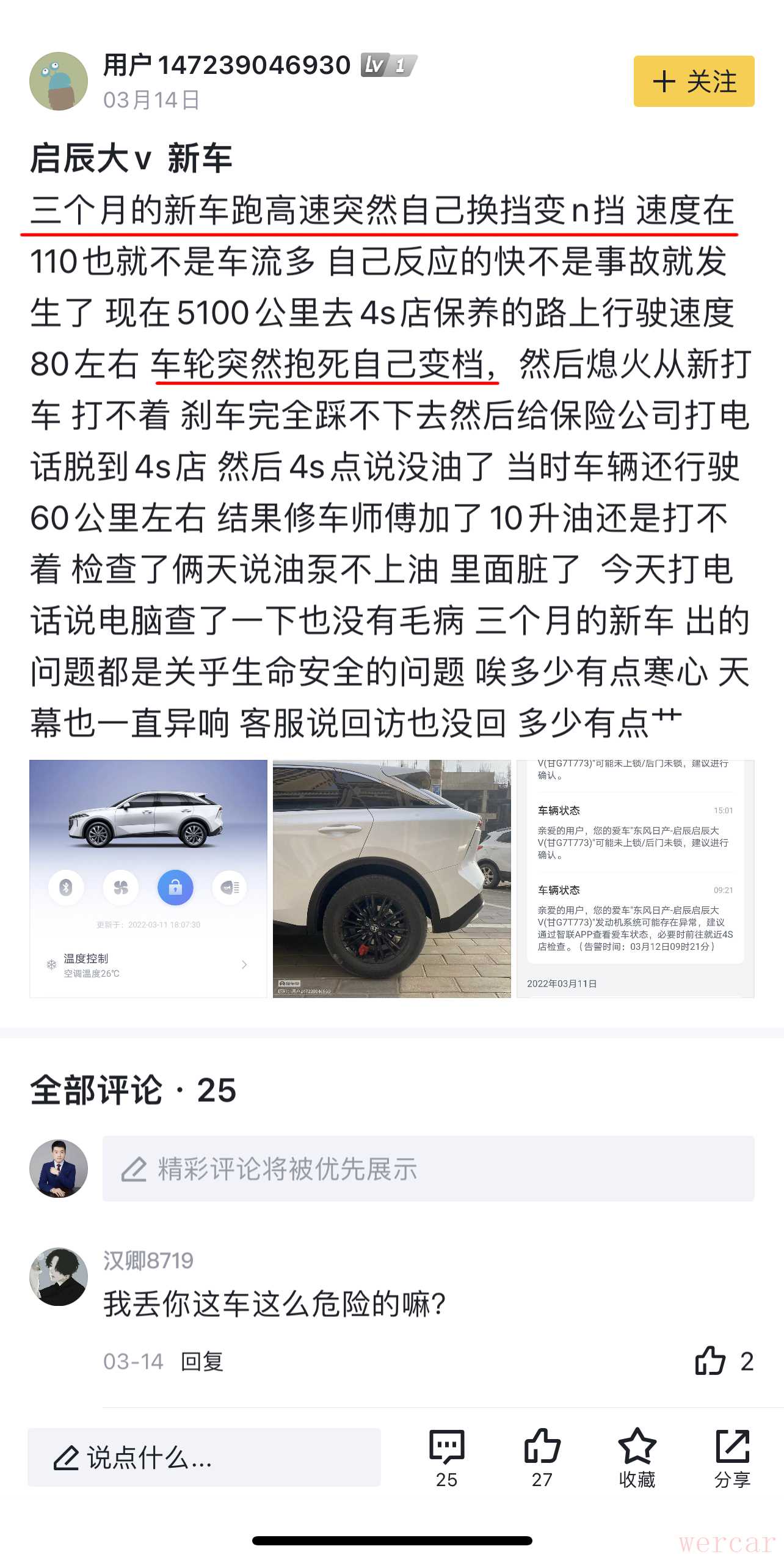The width and height of the screenshot is (784, 1560).
Task: Like the post with thumbs-up 27
Action: [x=542, y=1457]
